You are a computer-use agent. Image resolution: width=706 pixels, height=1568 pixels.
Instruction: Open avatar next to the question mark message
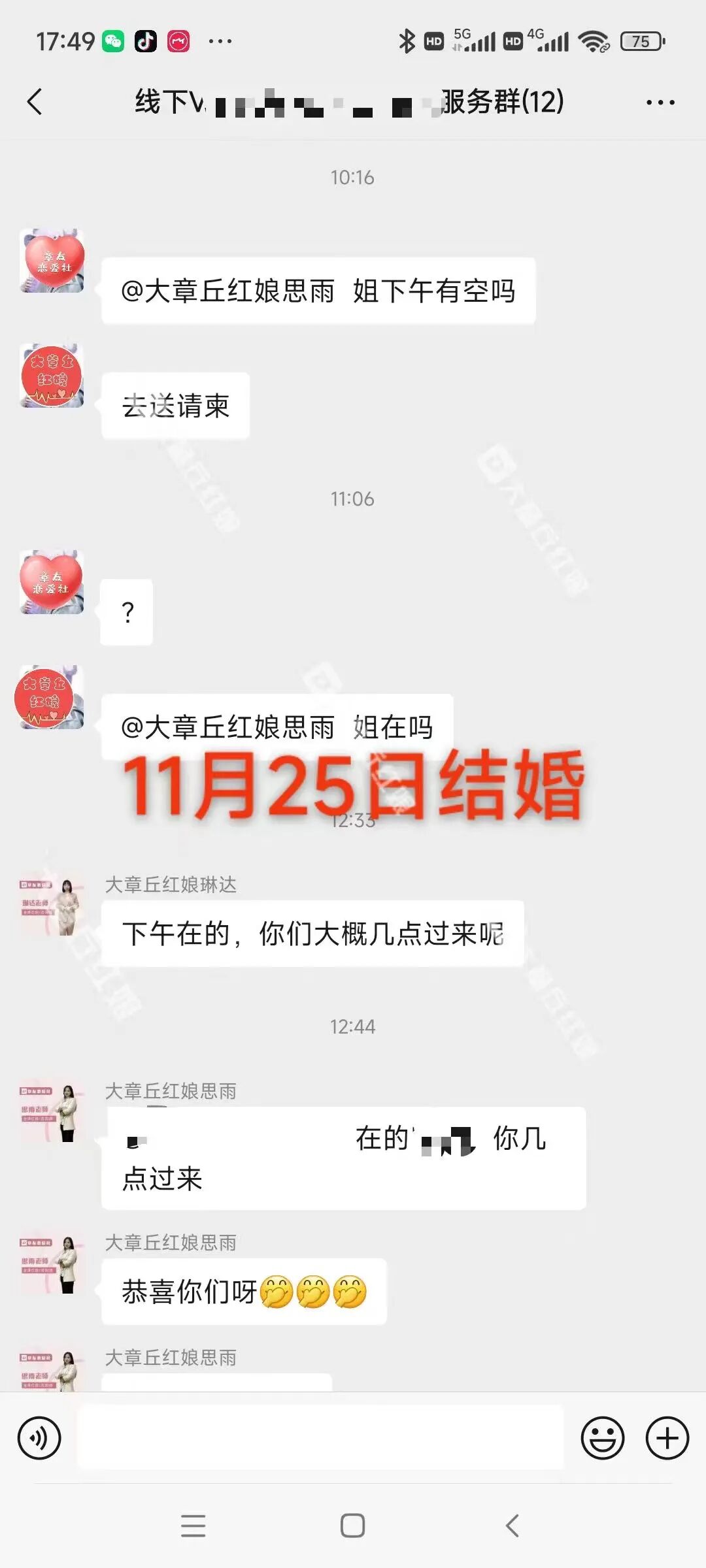click(52, 581)
